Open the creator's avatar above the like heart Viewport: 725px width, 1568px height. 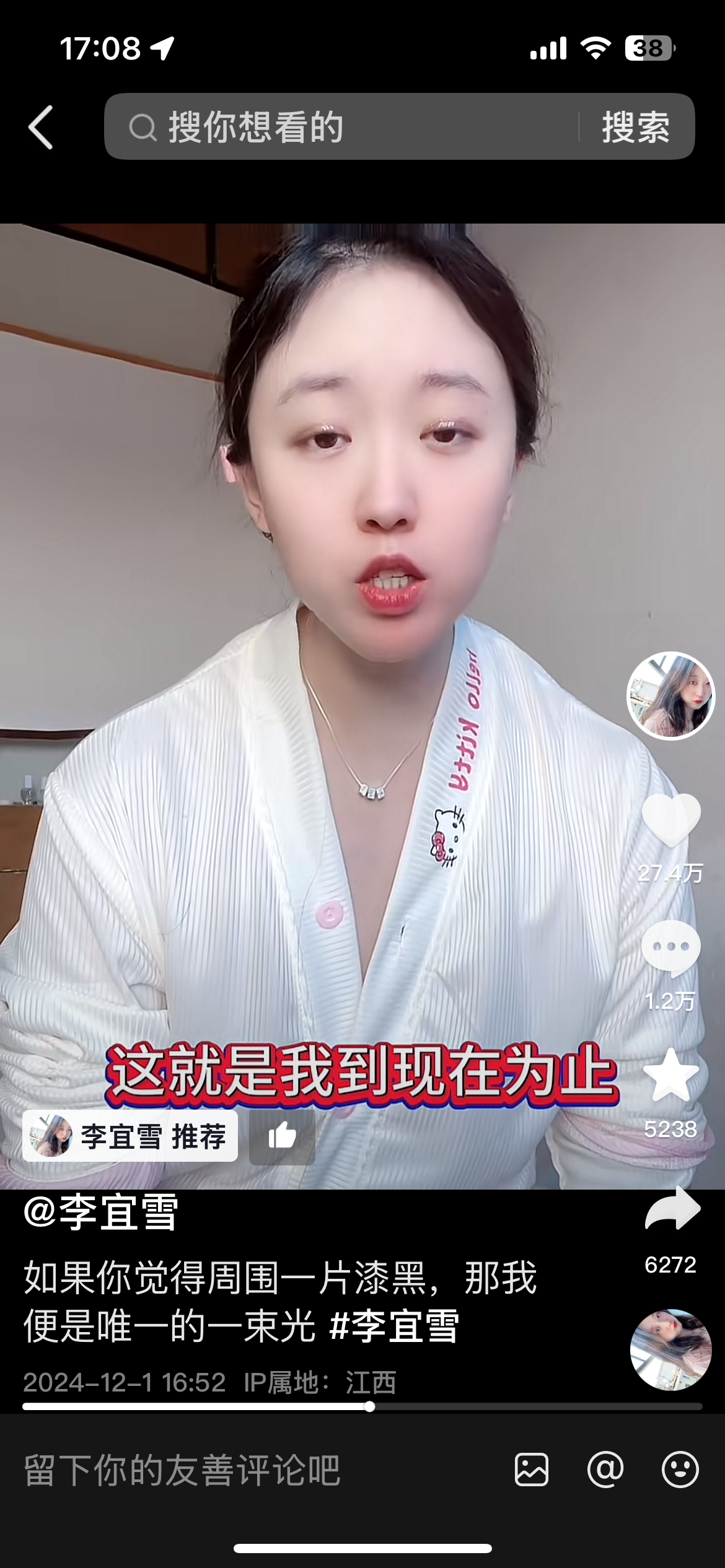(x=671, y=696)
